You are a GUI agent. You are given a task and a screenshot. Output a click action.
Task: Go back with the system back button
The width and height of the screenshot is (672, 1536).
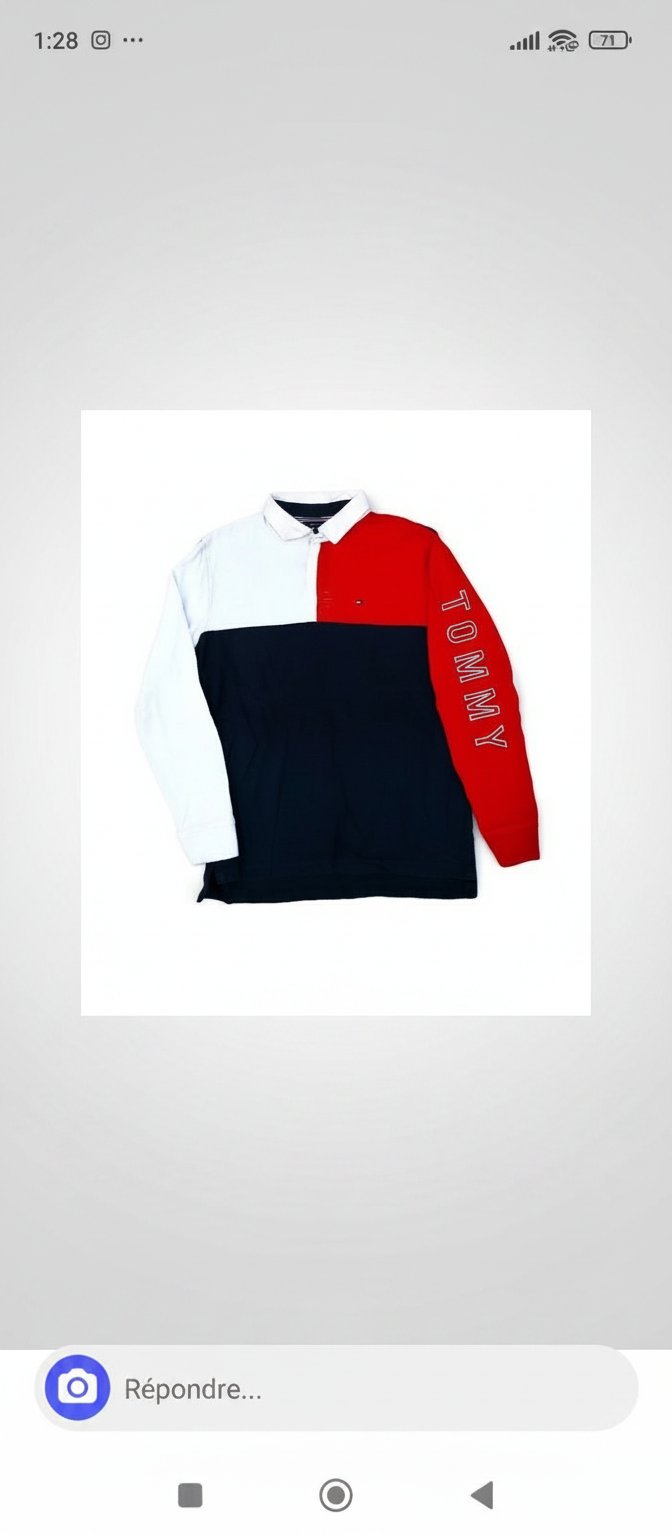coord(482,1495)
